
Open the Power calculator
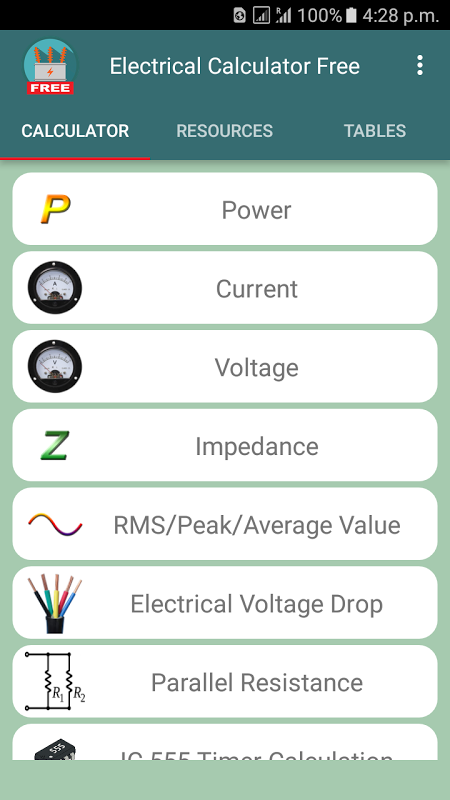tap(225, 209)
